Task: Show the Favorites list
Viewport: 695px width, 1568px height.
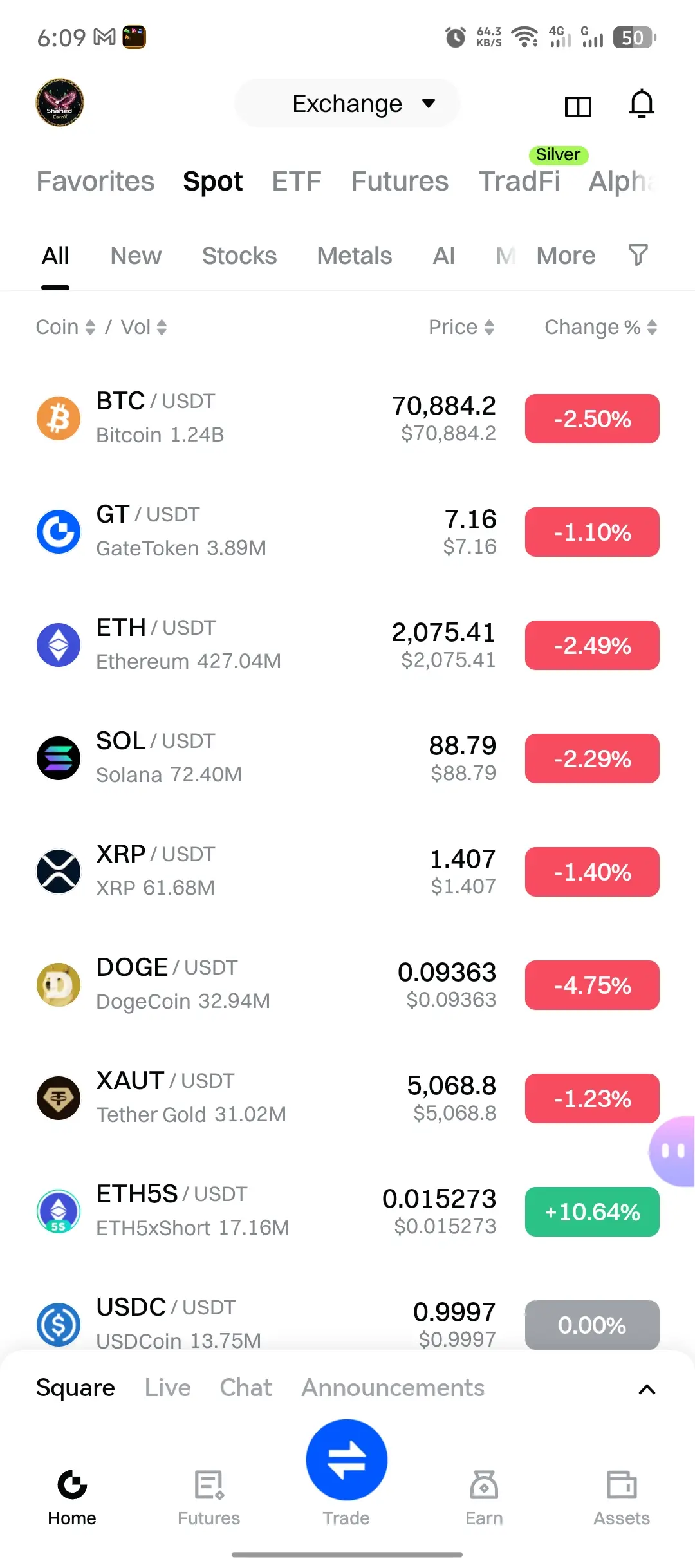Action: [x=95, y=182]
